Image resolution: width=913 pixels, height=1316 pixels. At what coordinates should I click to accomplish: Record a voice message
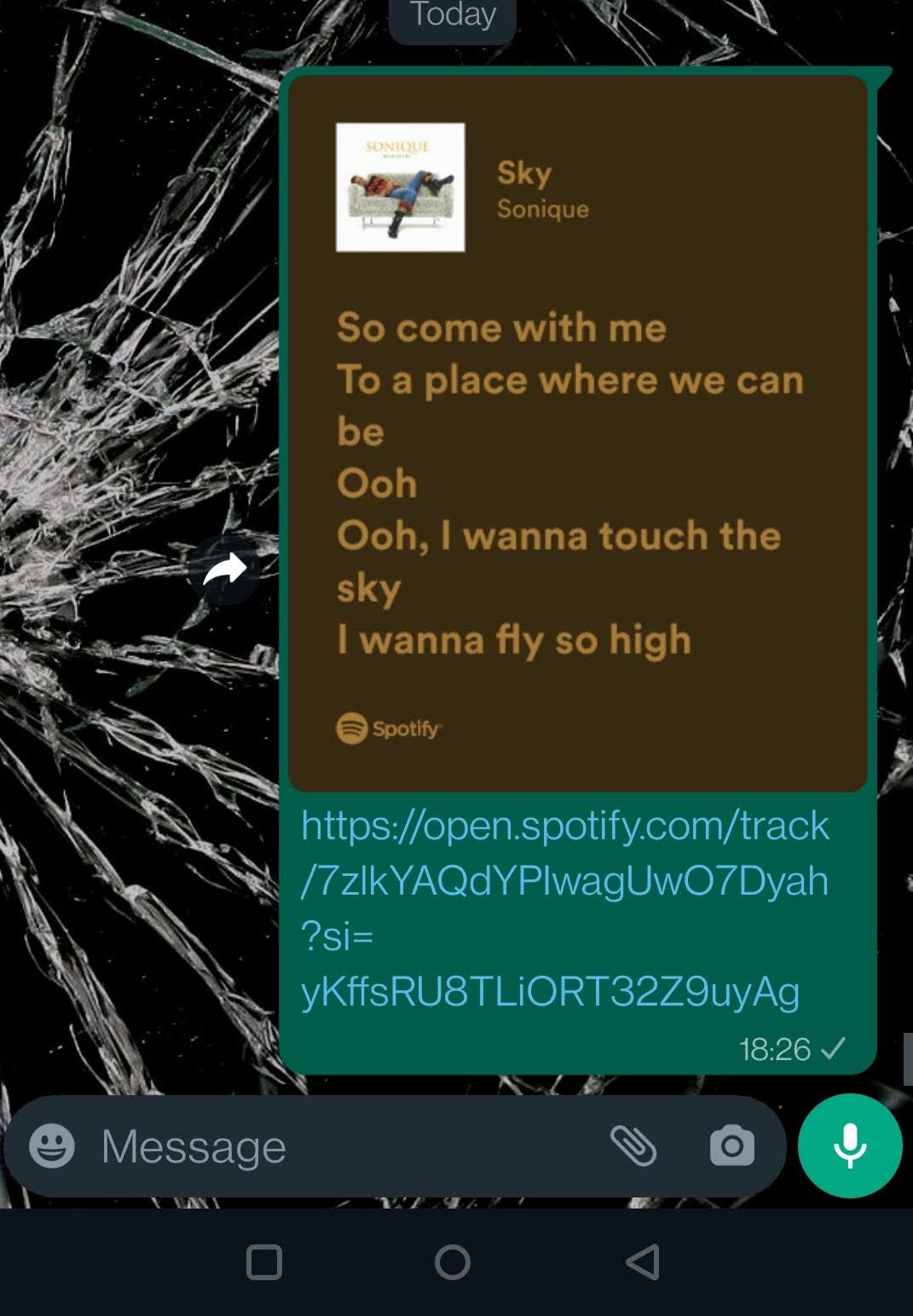(x=849, y=1145)
